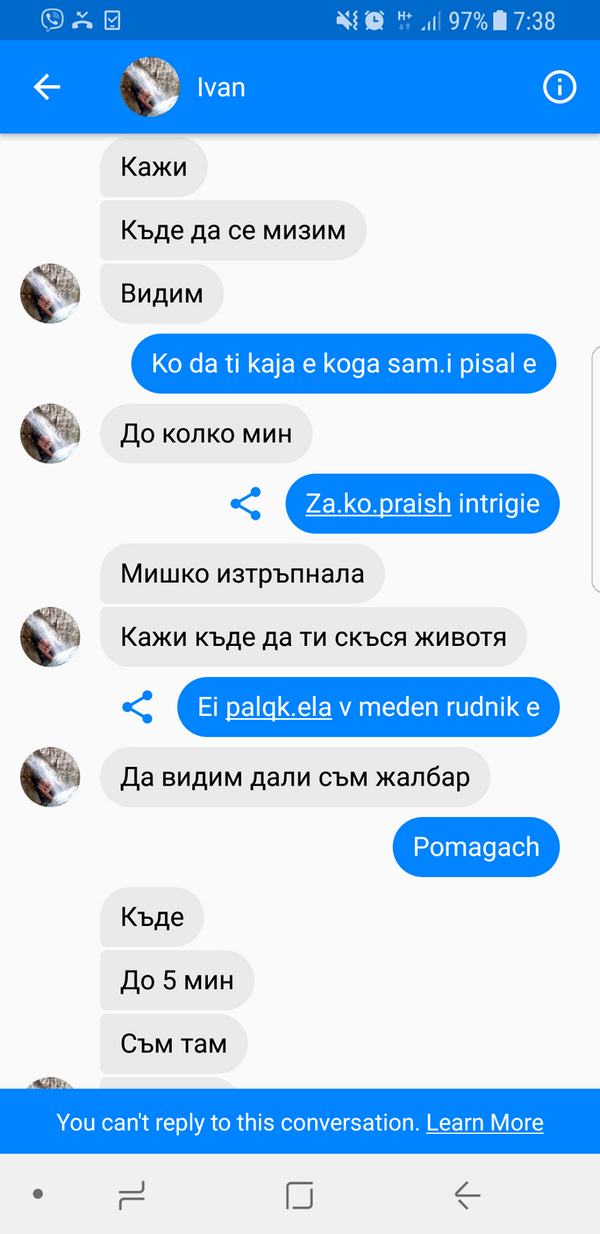Share the Za.ko.praish intrigie message
The image size is (600, 1234).
coord(245,503)
